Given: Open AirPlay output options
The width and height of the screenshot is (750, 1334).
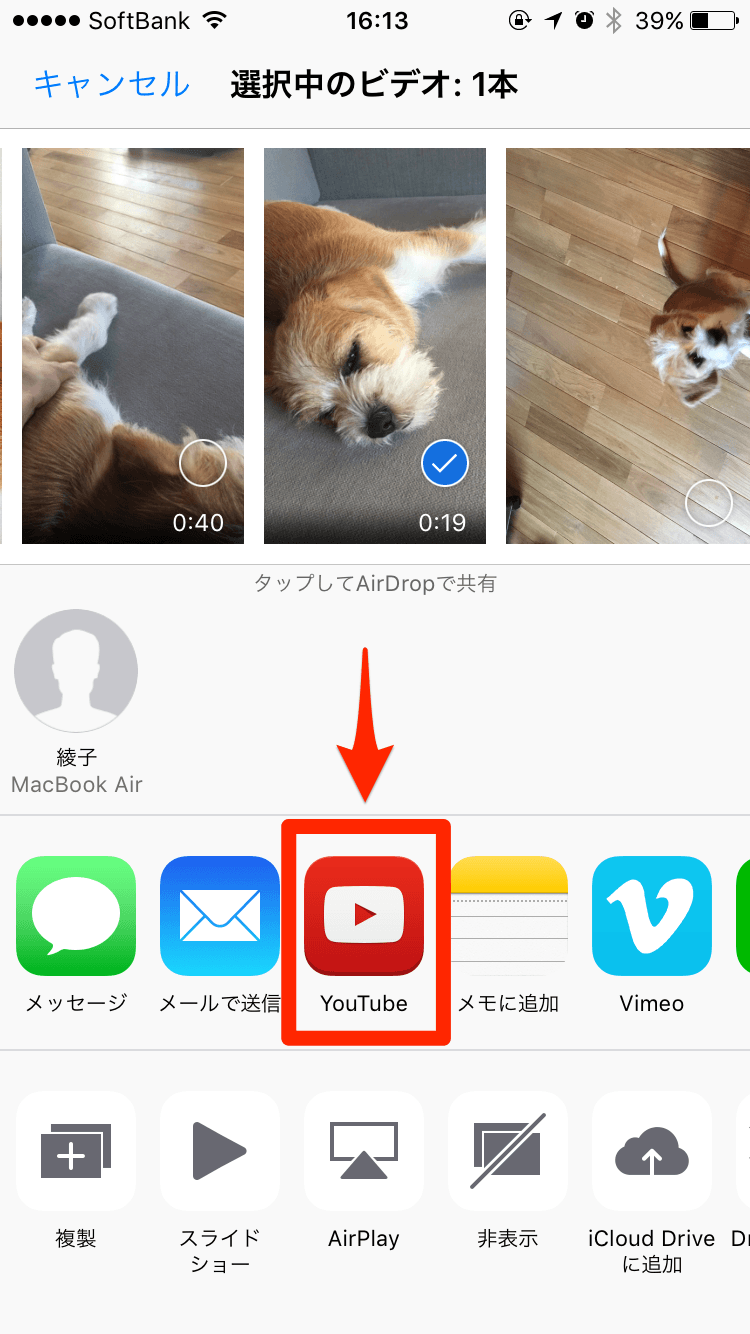Looking at the screenshot, I should coord(364,1151).
